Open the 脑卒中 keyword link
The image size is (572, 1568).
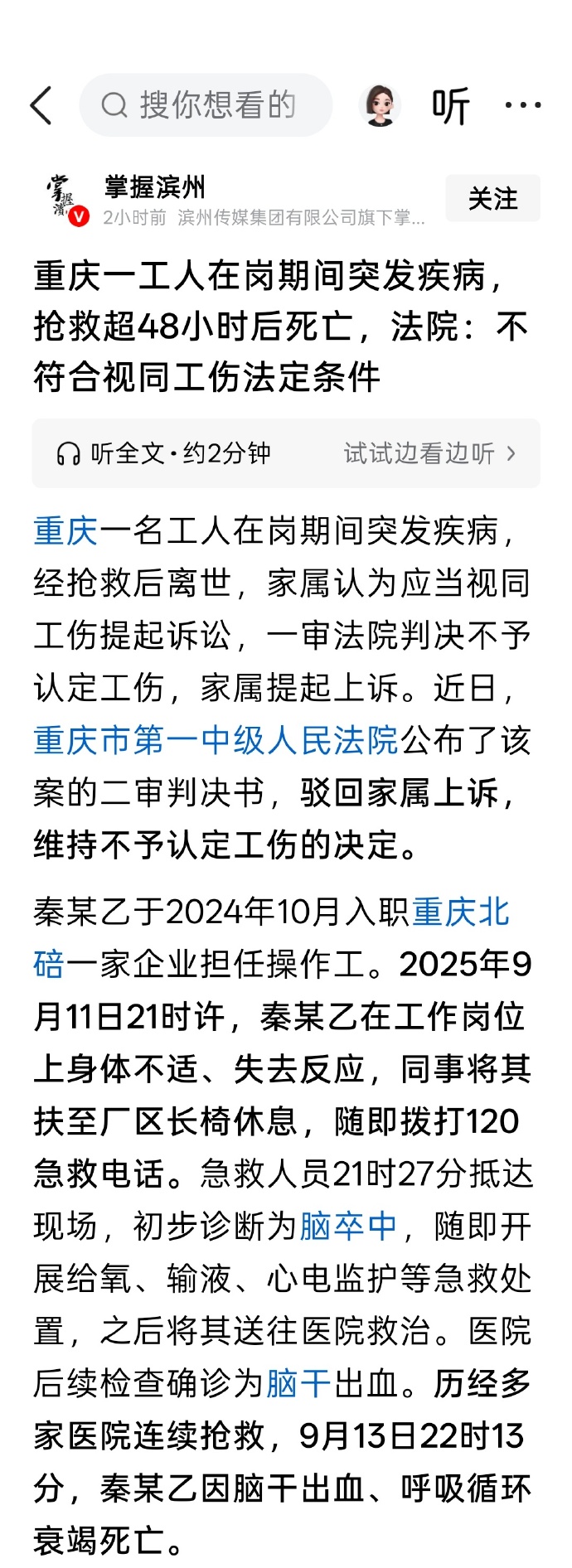348,1226
